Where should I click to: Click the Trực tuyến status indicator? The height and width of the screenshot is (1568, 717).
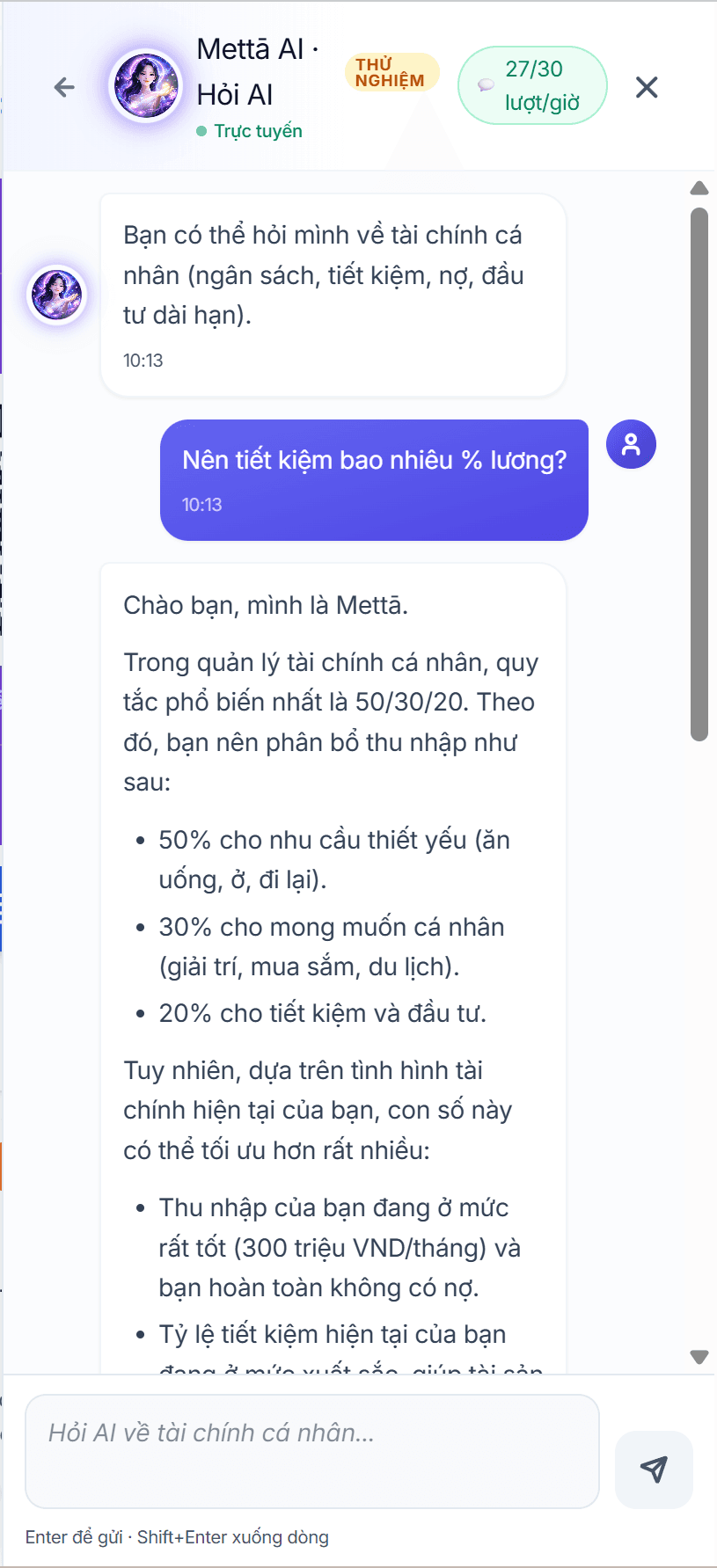pyautogui.click(x=255, y=130)
